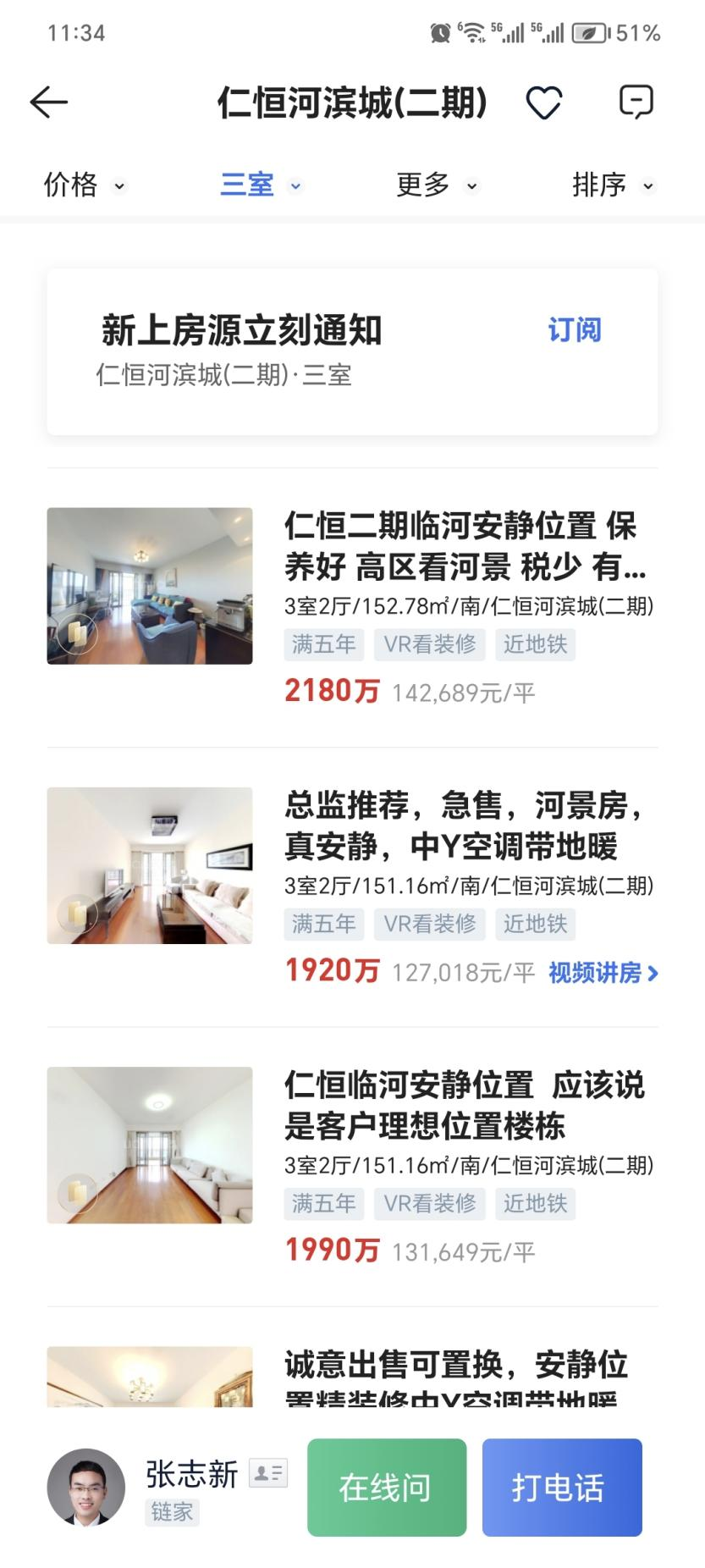This screenshot has width=705, height=1568.
Task: Expand the 价格 filter dropdown
Action: click(84, 185)
